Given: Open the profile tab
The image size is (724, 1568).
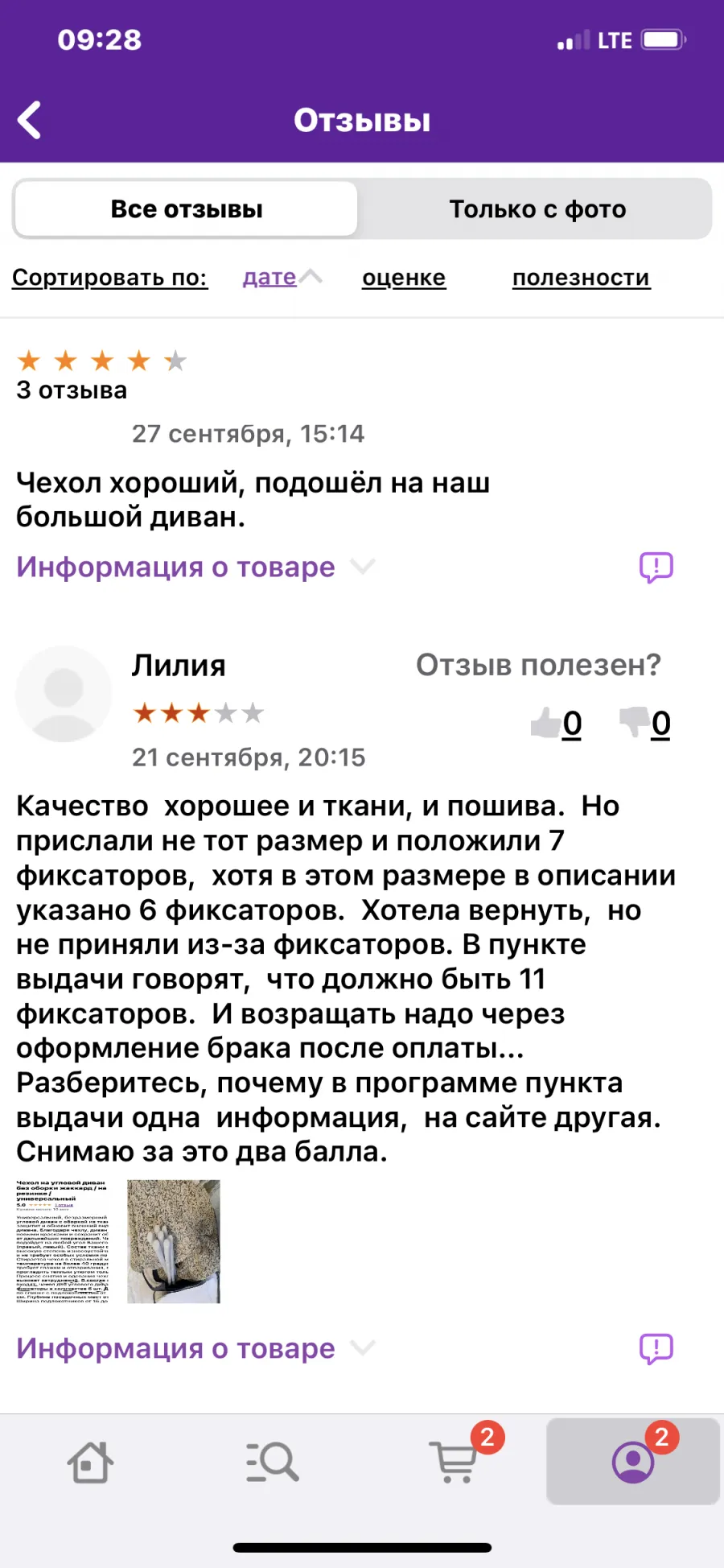Looking at the screenshot, I should (633, 1461).
